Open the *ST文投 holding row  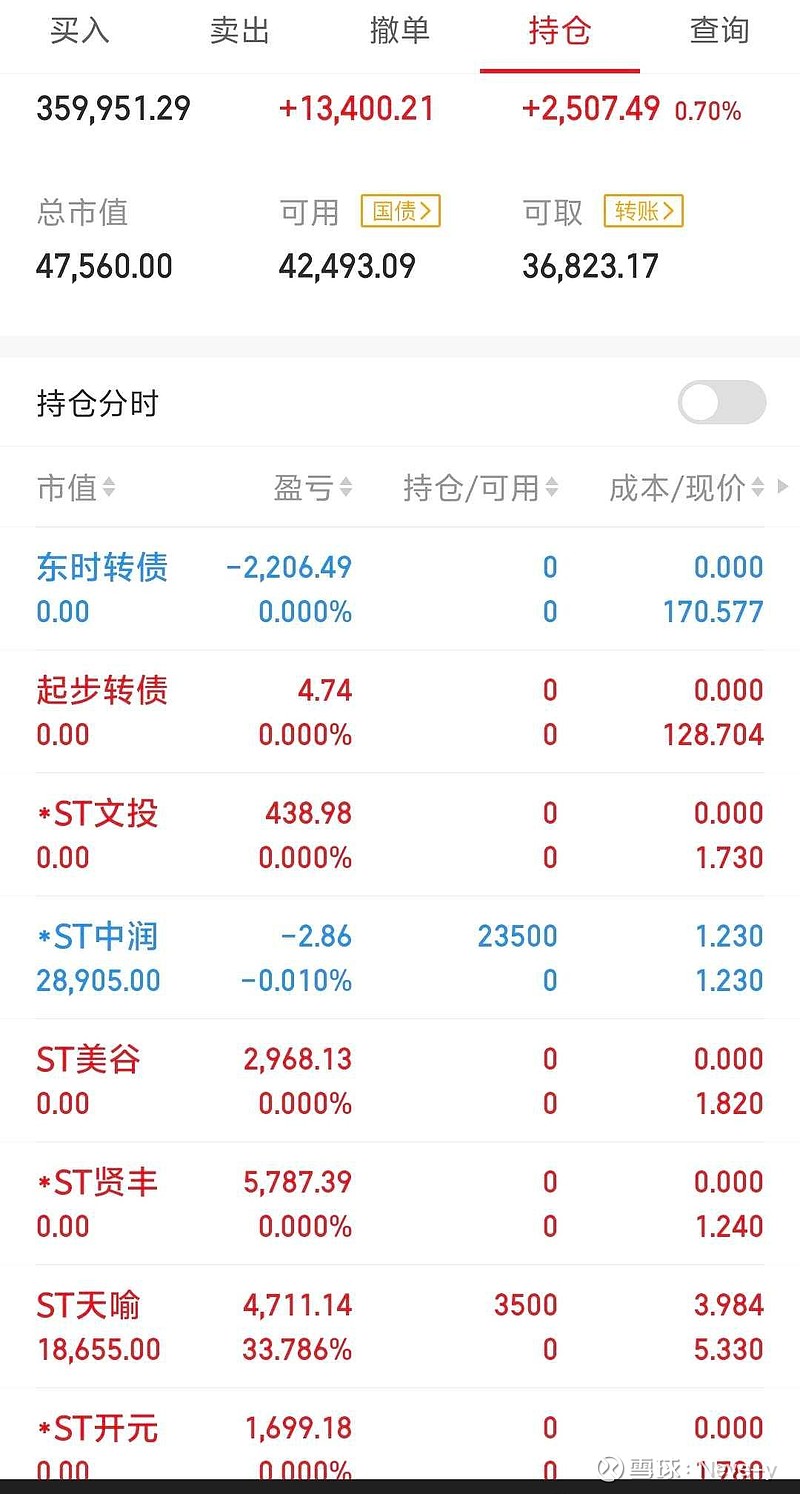(x=400, y=835)
